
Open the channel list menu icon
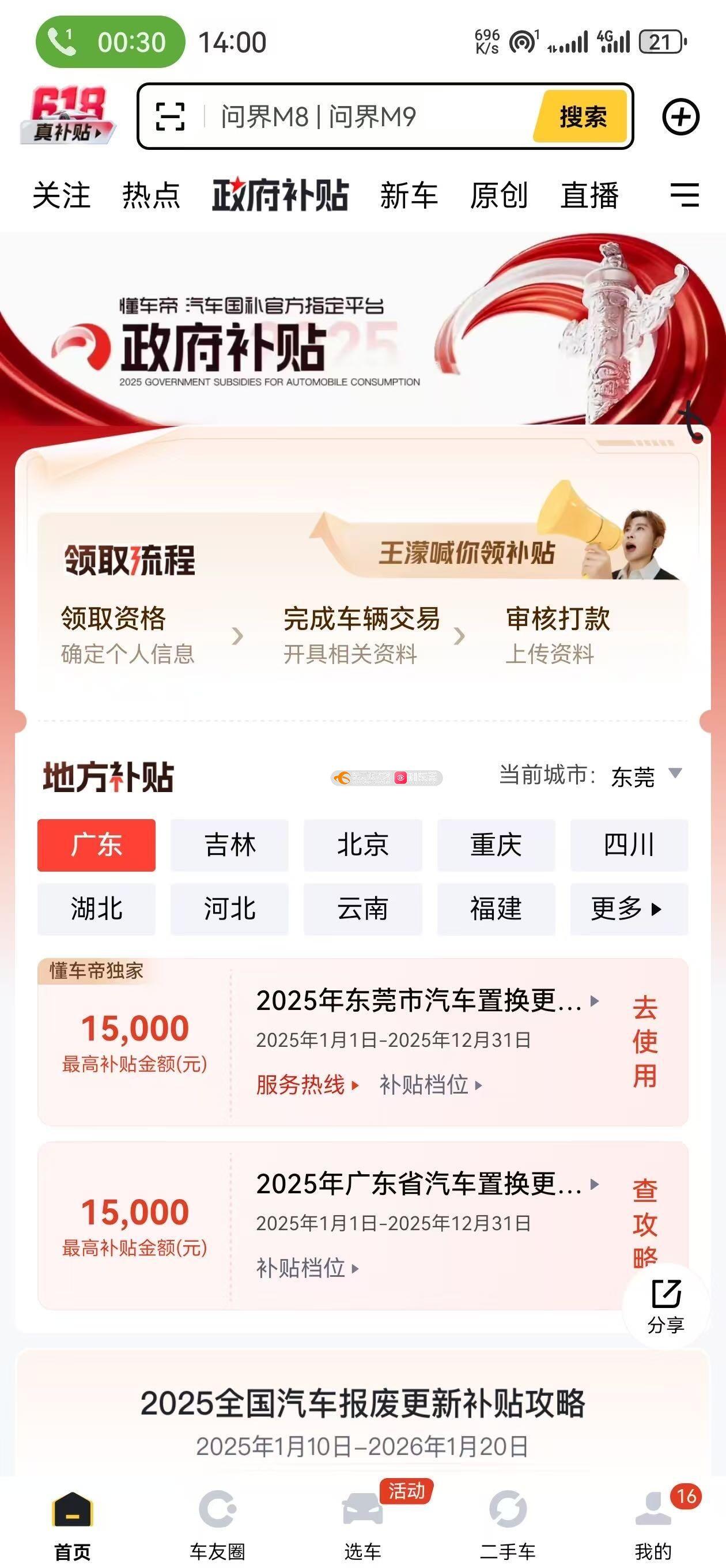pyautogui.click(x=684, y=195)
